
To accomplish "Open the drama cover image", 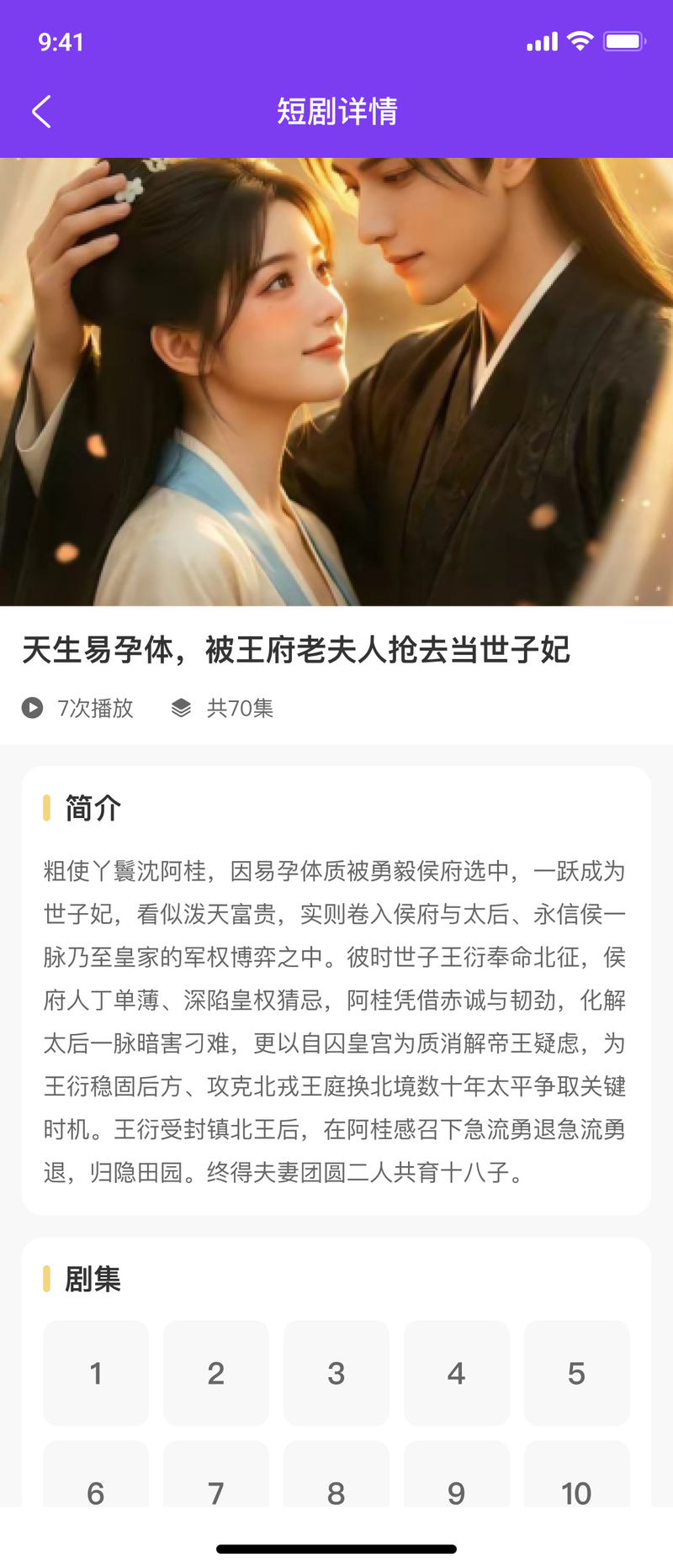I will (x=336, y=382).
